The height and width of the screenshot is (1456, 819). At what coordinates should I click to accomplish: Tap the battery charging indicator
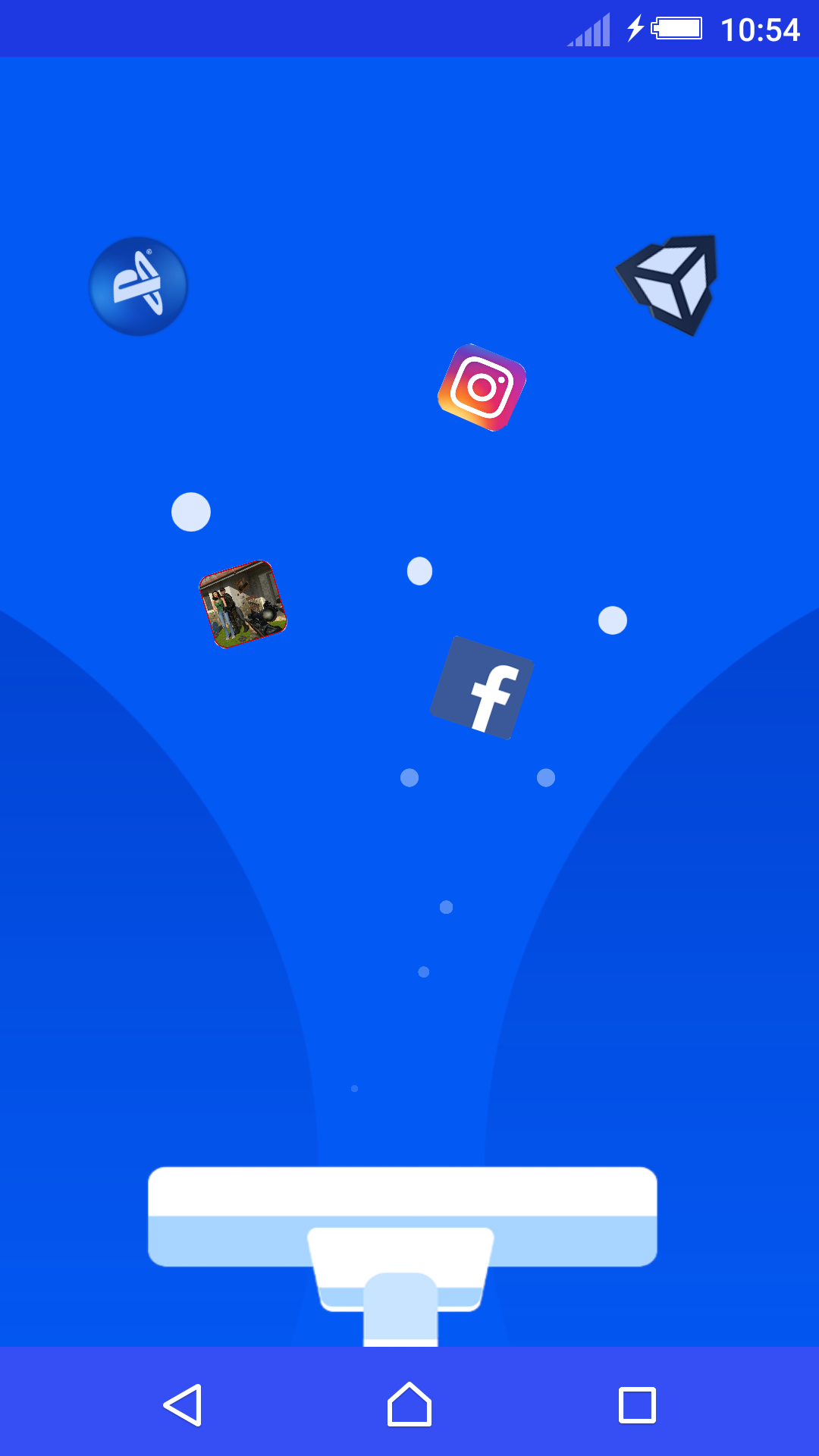[x=677, y=29]
